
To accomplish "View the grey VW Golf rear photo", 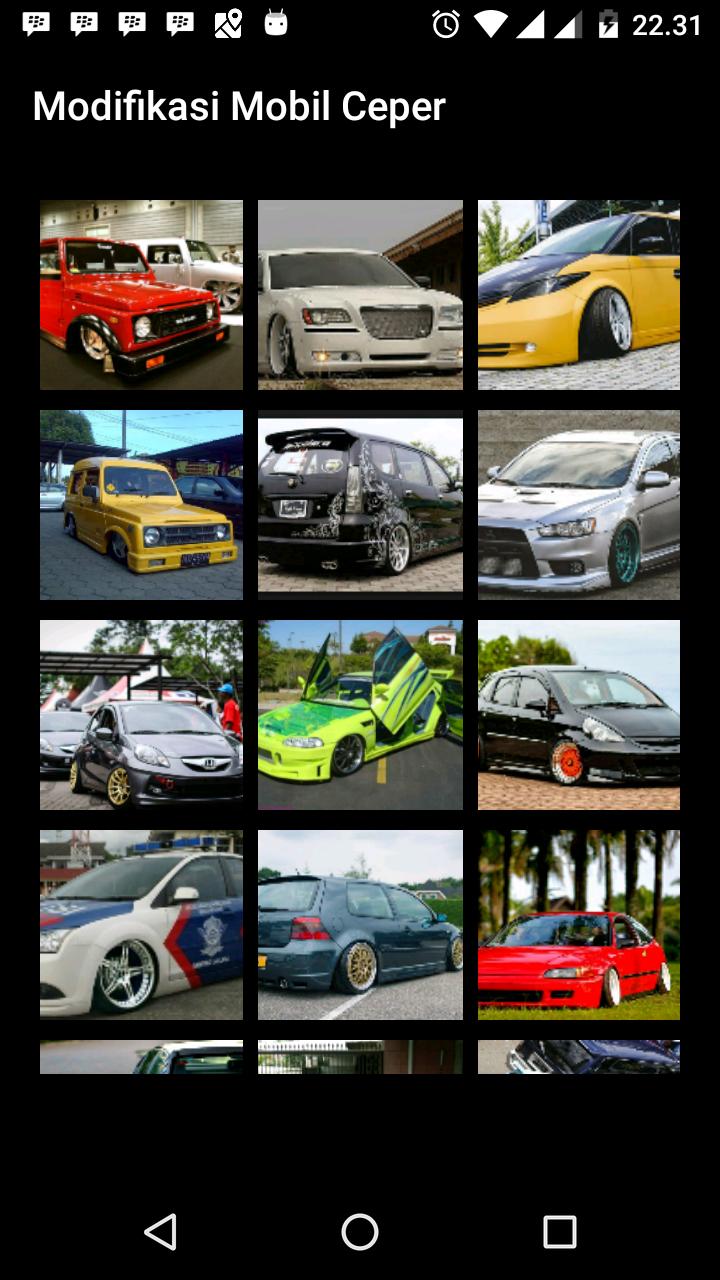I will pyautogui.click(x=360, y=925).
